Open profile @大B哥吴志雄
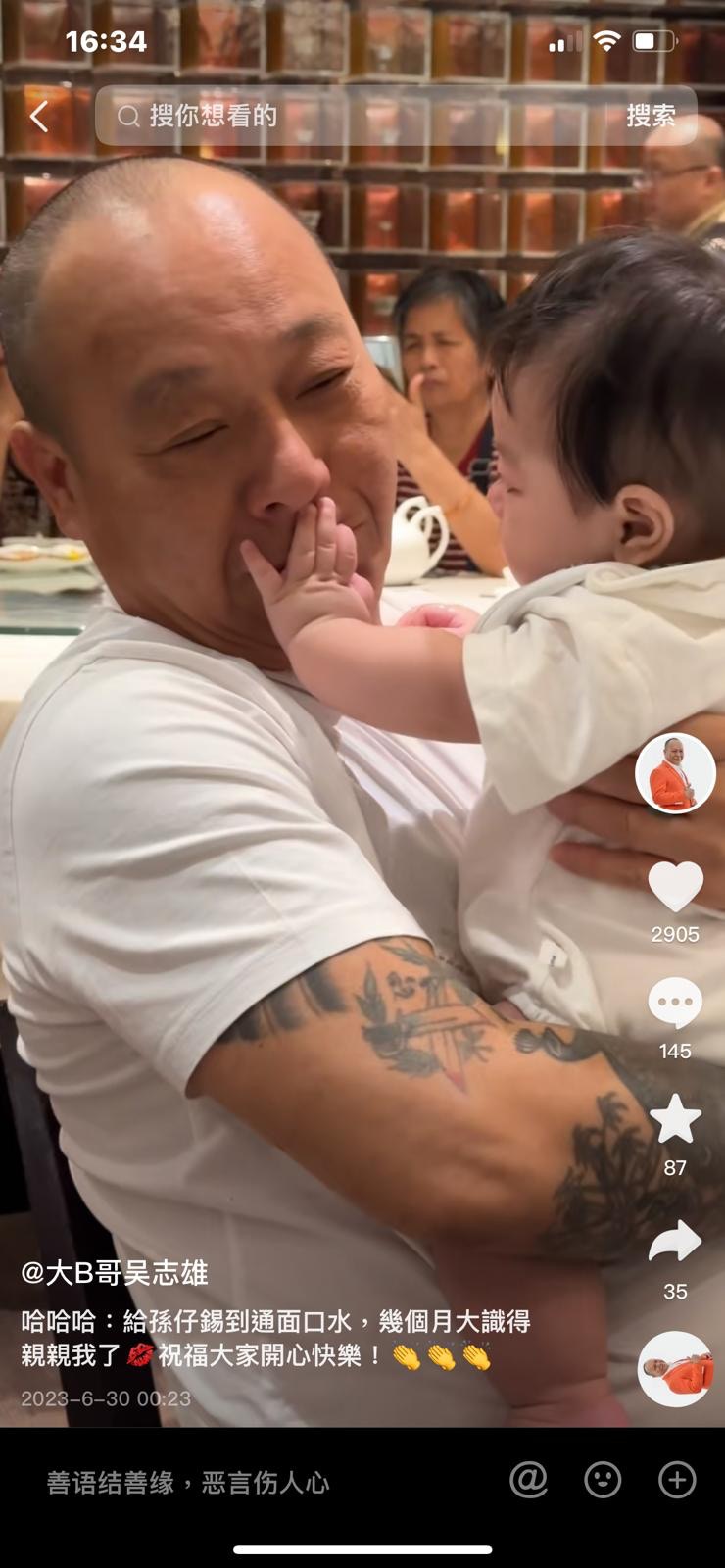 115,1273
